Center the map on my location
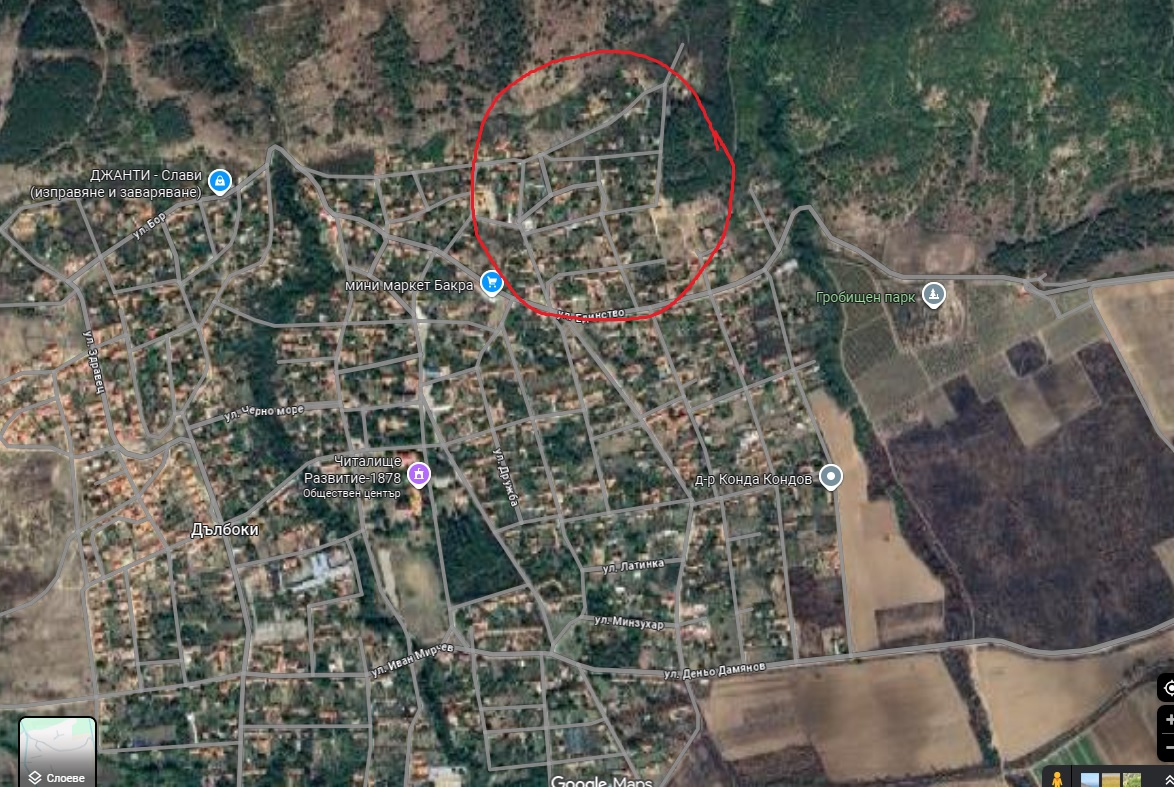 point(1168,688)
